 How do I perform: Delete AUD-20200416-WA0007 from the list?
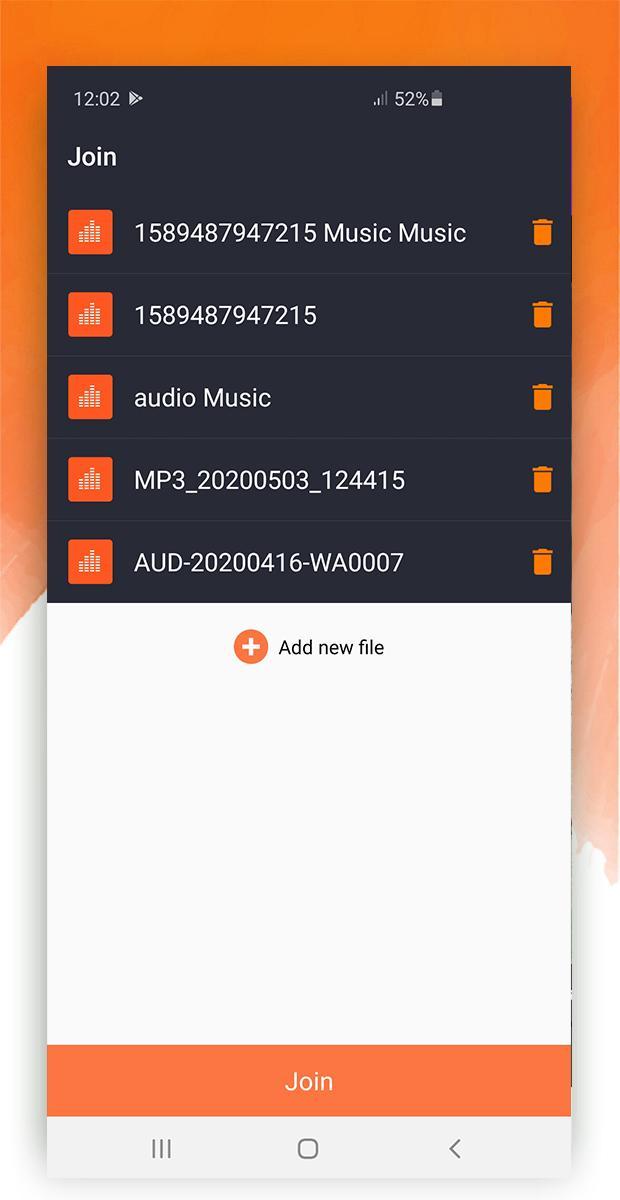[542, 562]
